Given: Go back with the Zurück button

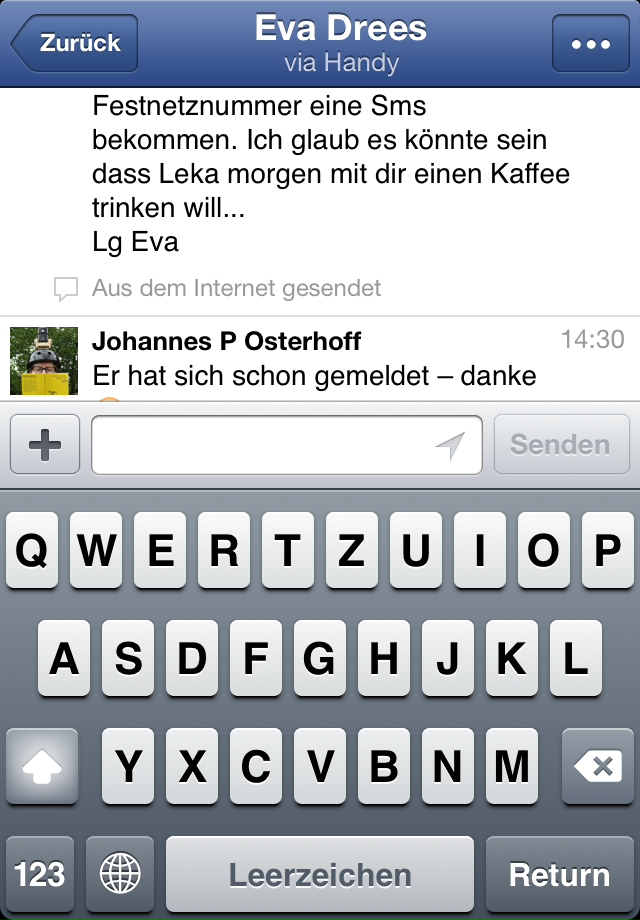Looking at the screenshot, I should pos(75,44).
